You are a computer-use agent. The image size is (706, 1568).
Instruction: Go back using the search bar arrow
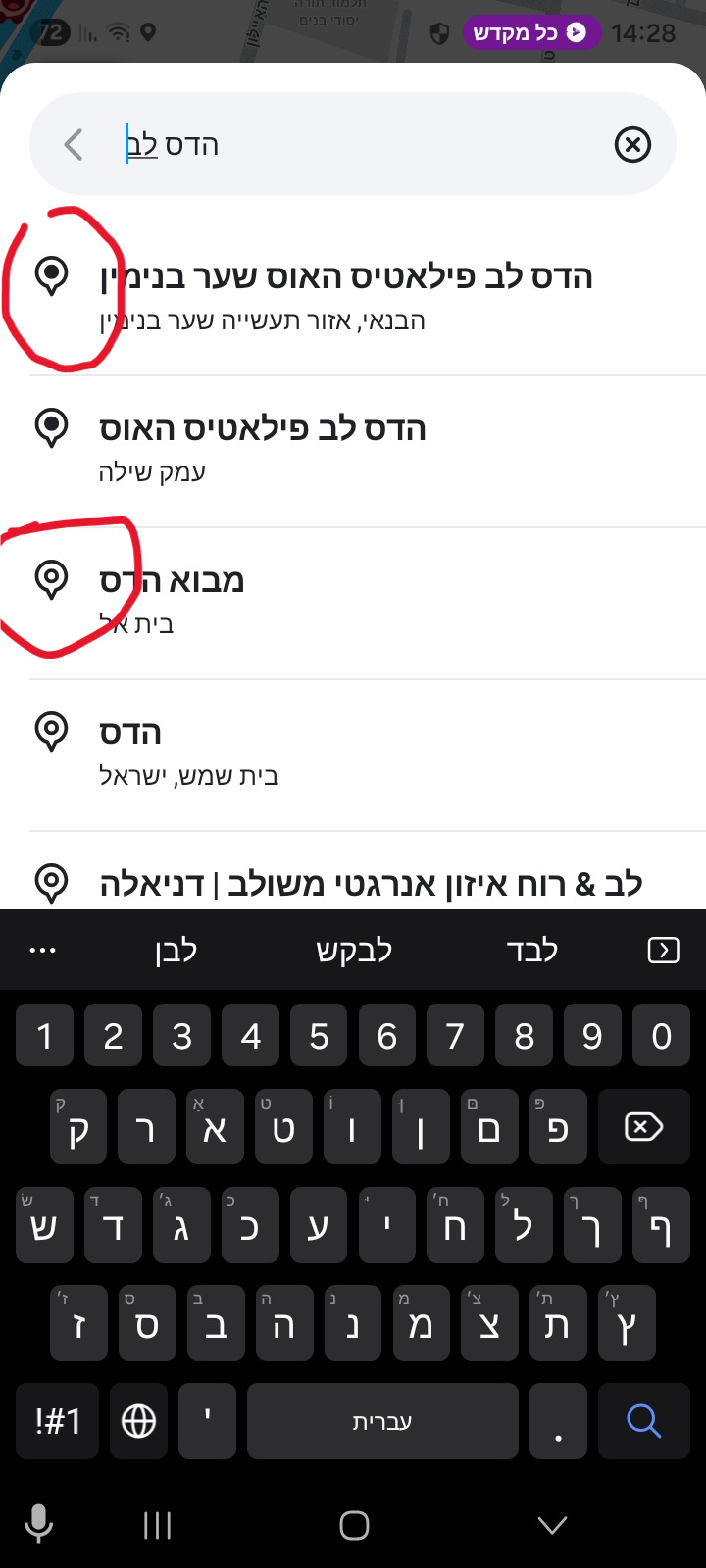(74, 145)
